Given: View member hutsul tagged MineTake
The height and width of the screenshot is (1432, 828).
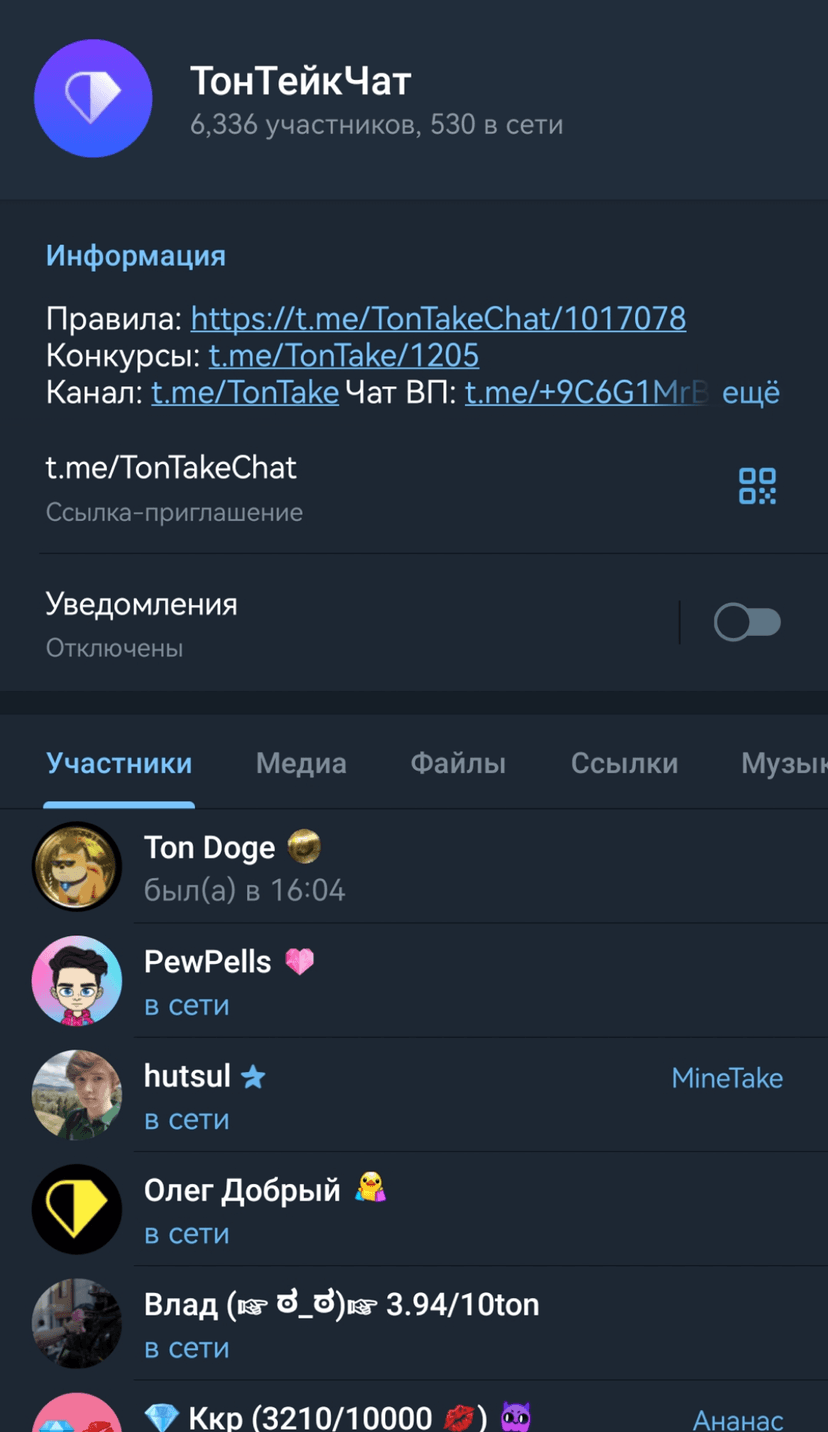Looking at the screenshot, I should point(400,1096).
